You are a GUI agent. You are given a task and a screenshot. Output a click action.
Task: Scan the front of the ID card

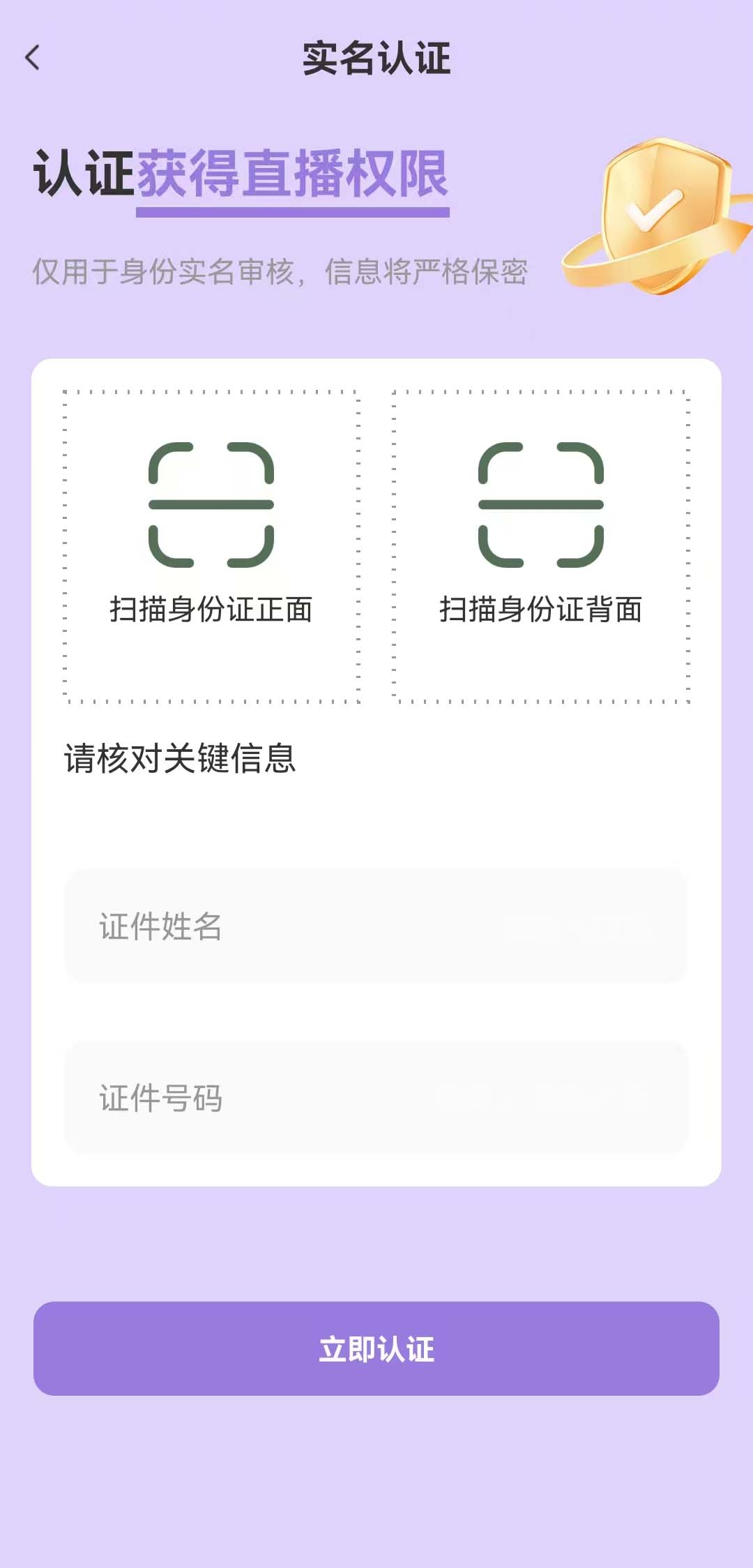pos(211,546)
